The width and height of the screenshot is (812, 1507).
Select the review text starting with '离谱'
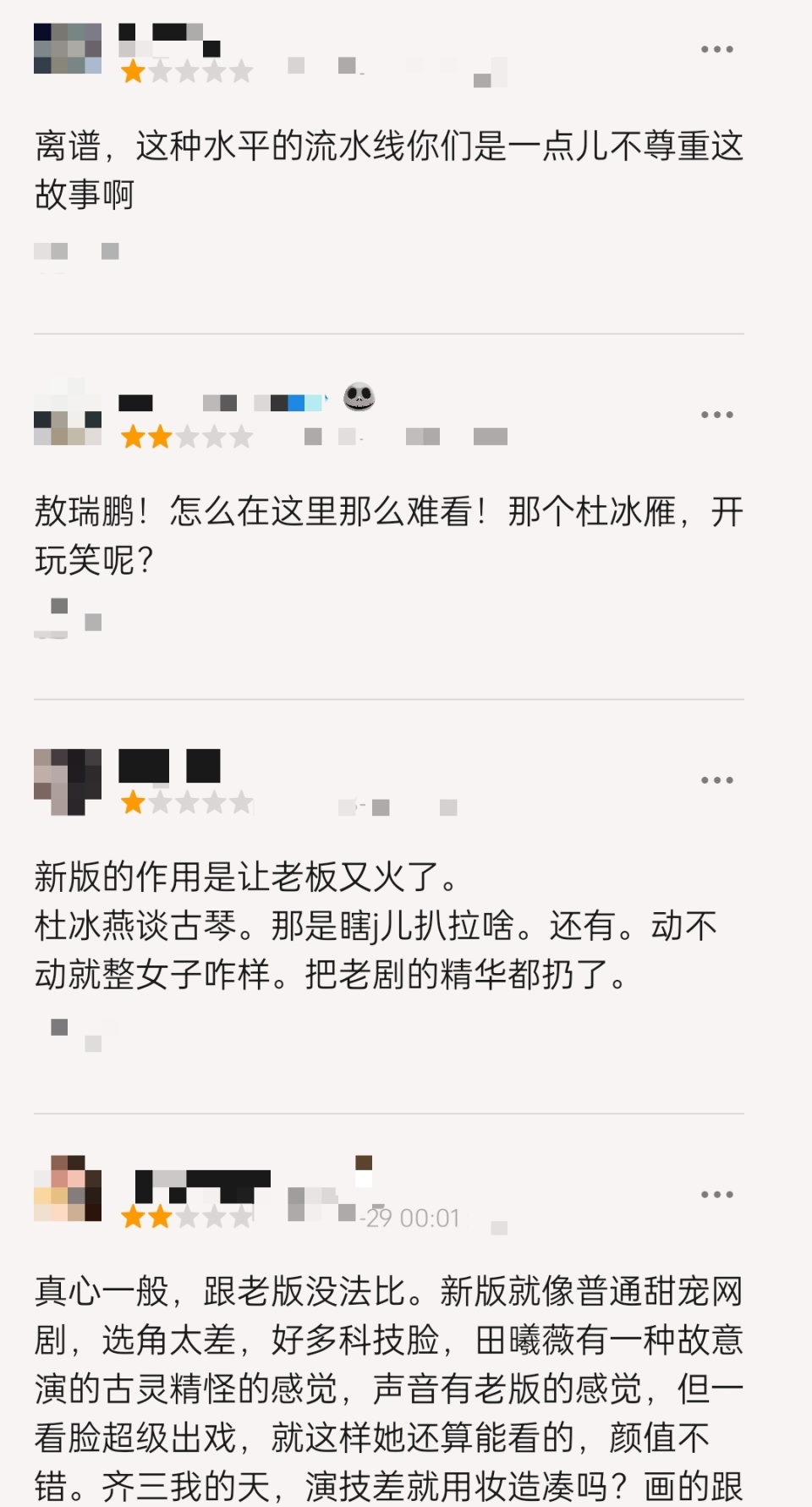(x=389, y=169)
